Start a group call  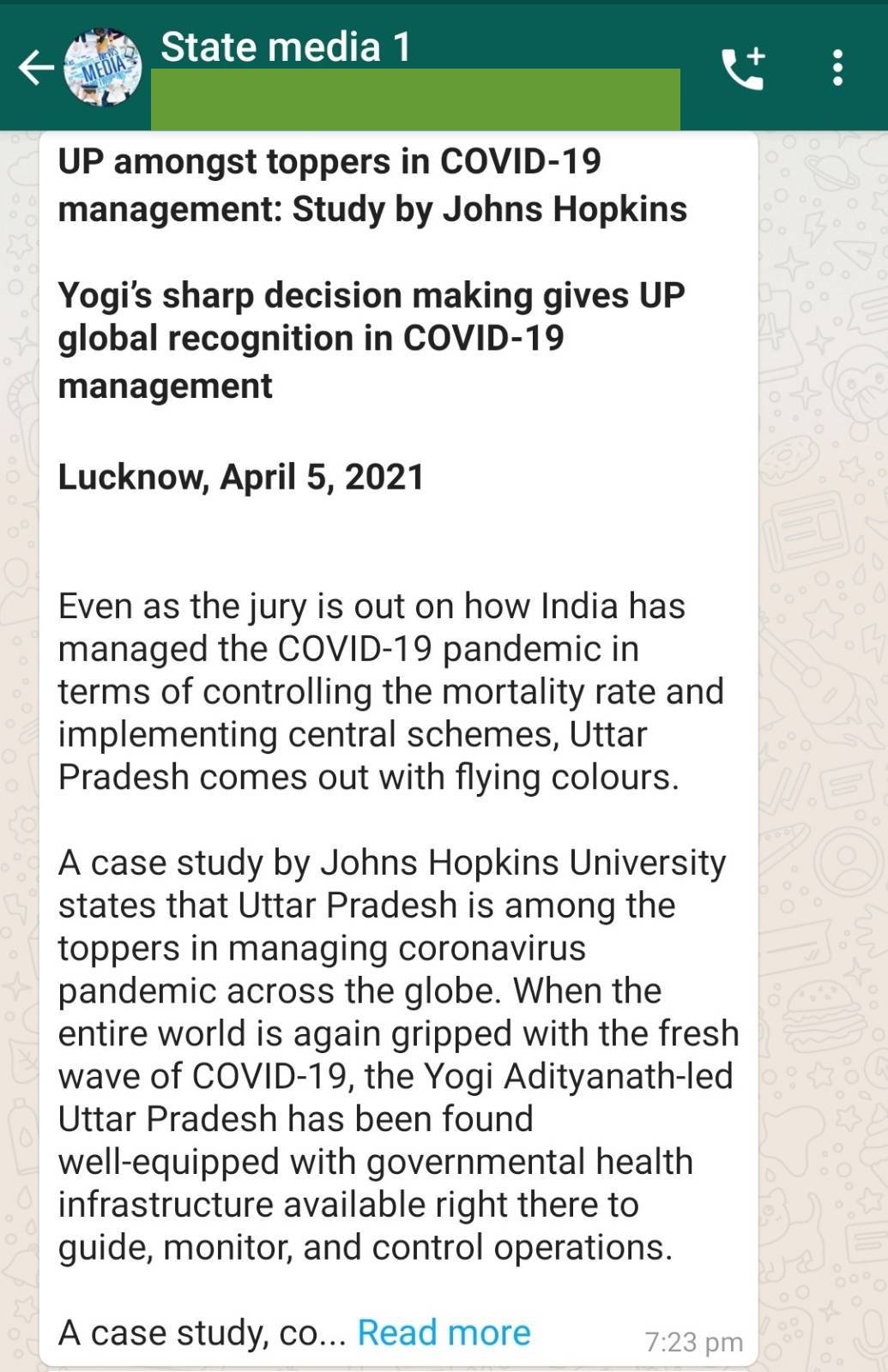(742, 68)
